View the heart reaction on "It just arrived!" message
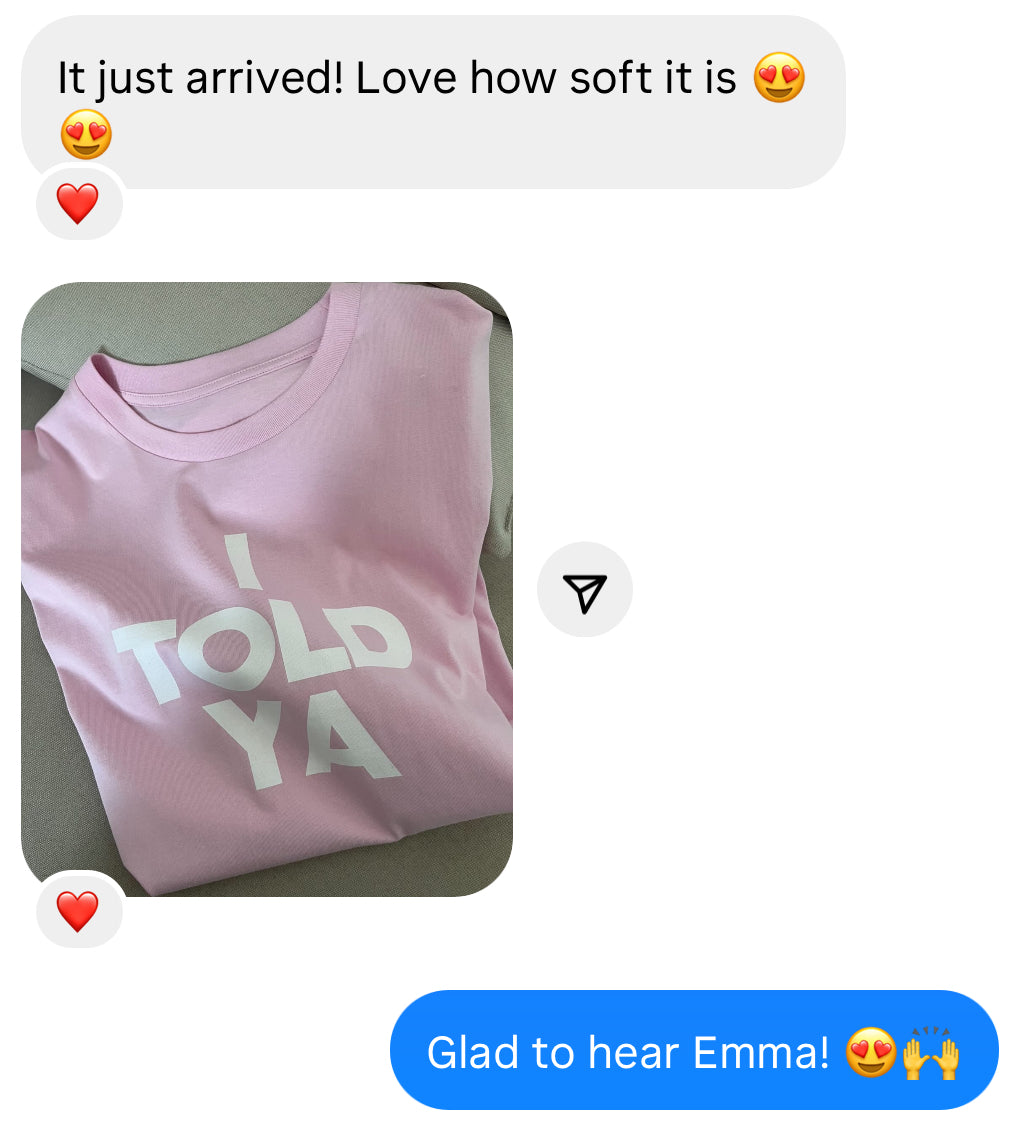The image size is (1023, 1121). point(78,204)
